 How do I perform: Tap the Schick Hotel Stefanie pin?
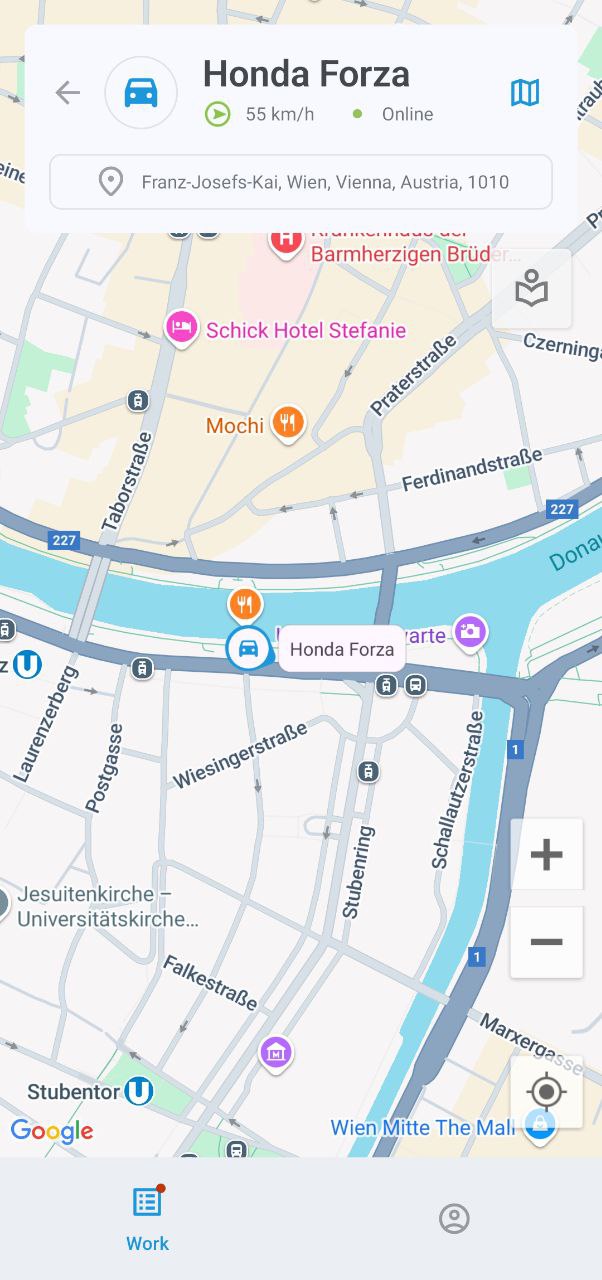coord(182,328)
